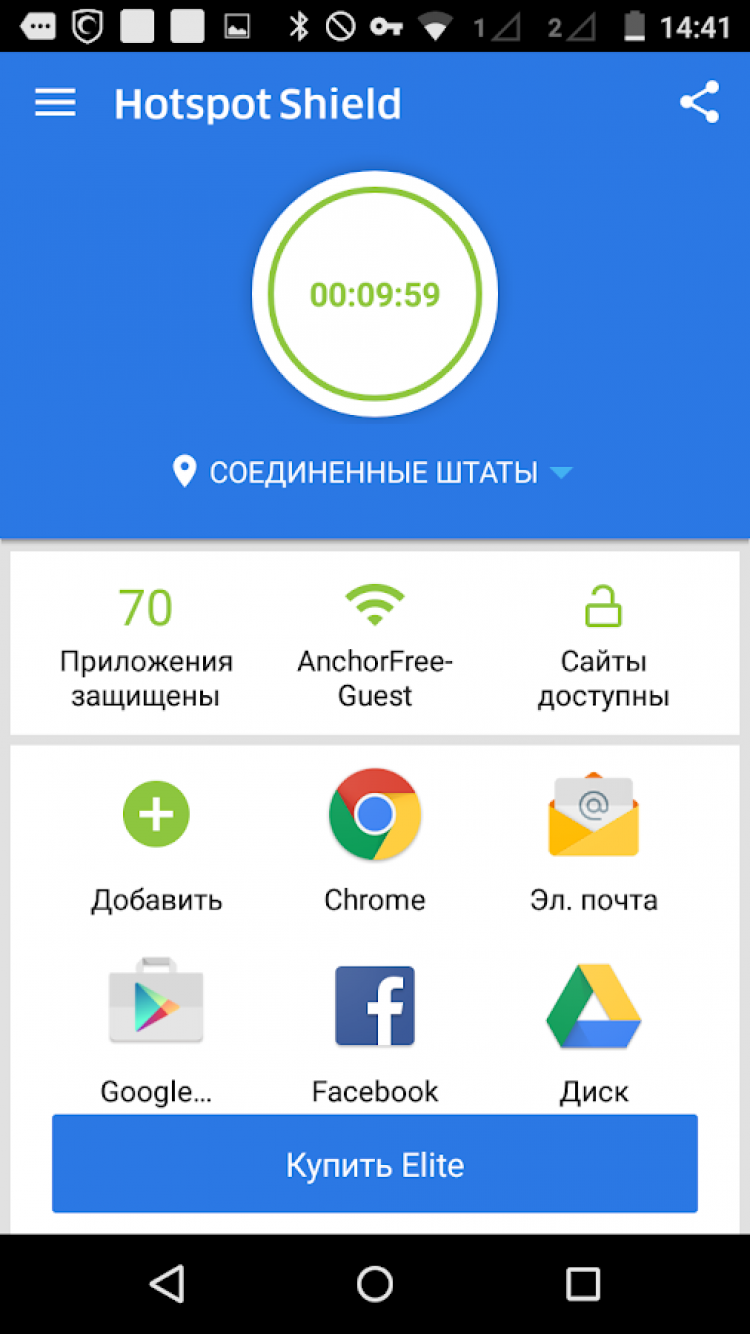This screenshot has width=750, height=1334.
Task: Open the Google Play Store shortcut
Action: 156,1005
